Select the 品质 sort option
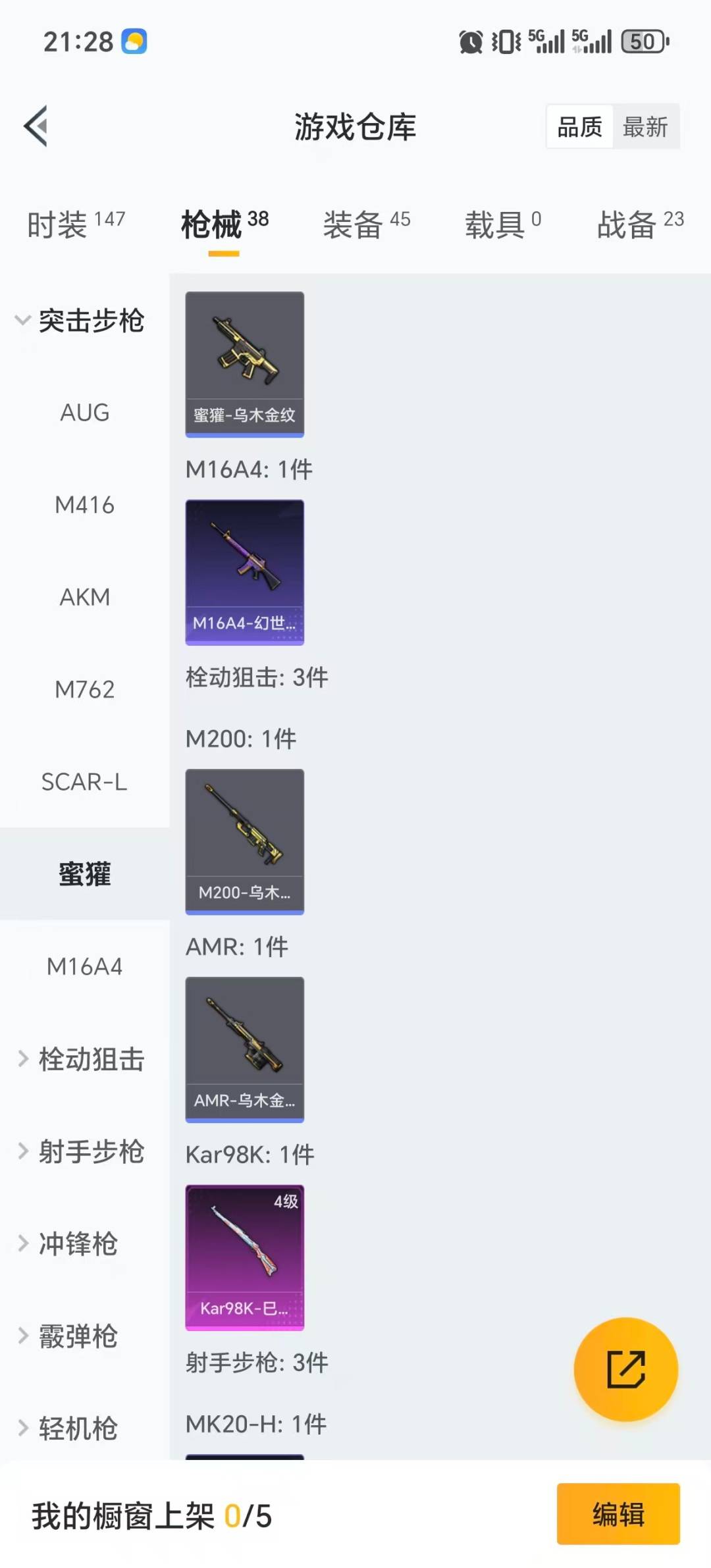The image size is (711, 1568). [580, 126]
